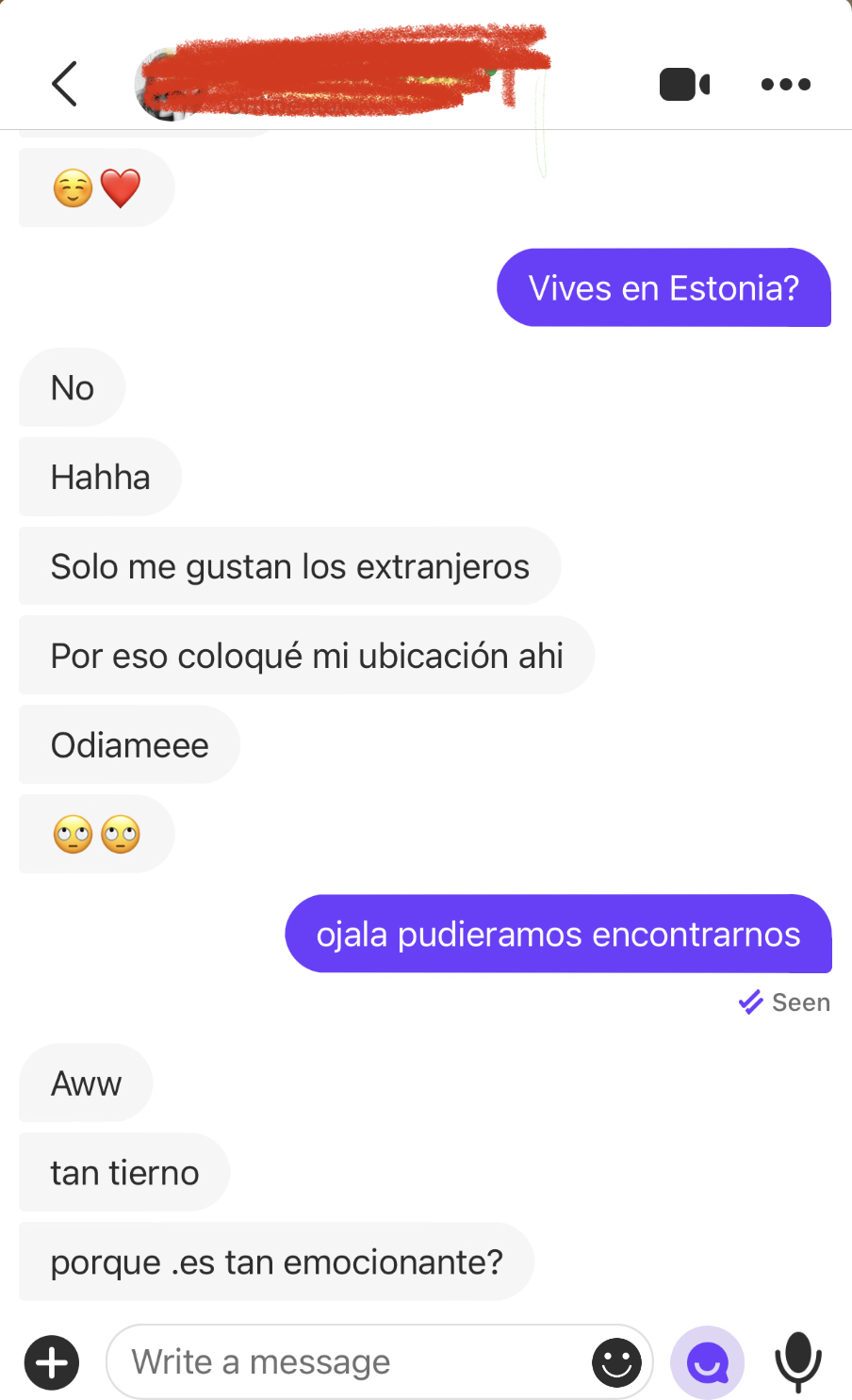The image size is (852, 1400).
Task: Start a video call
Action: click(684, 84)
